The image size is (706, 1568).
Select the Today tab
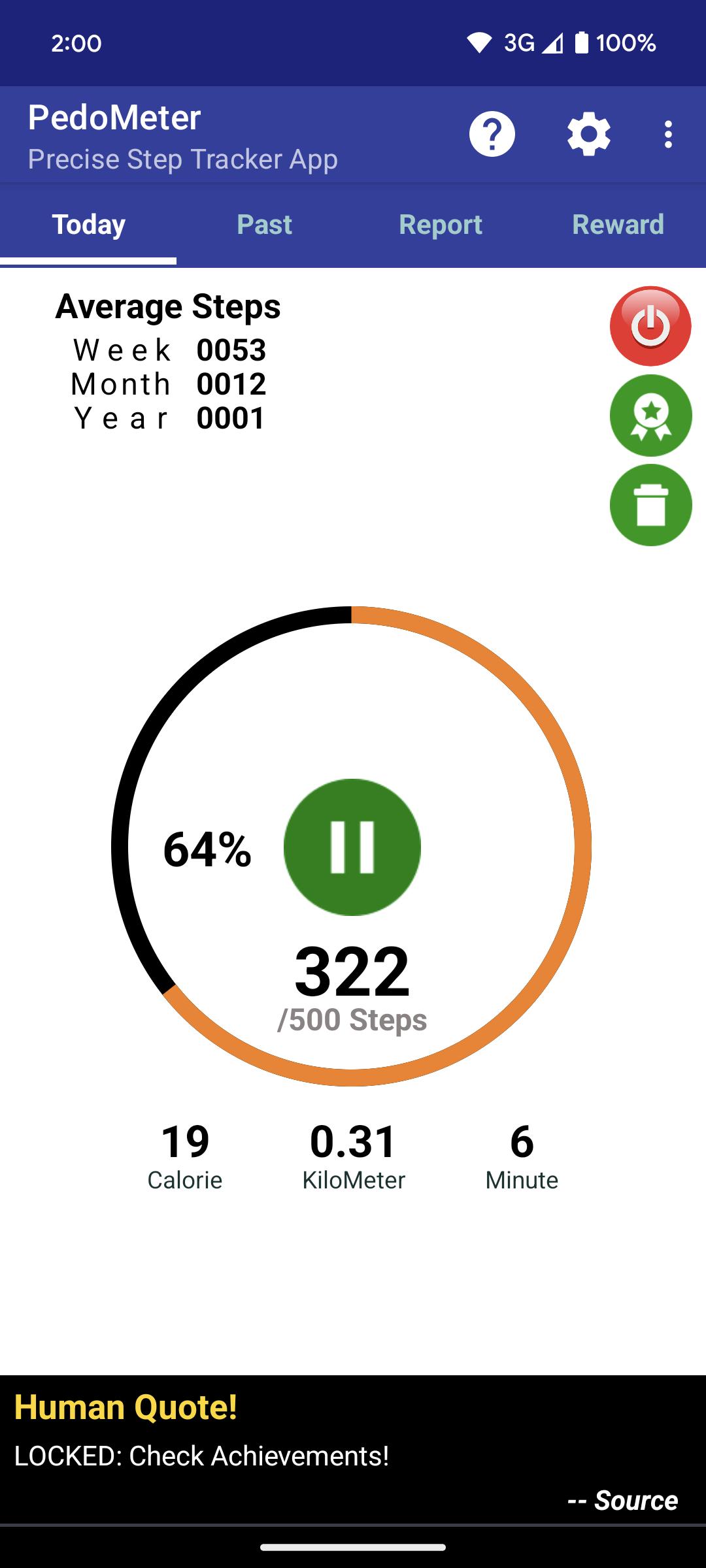click(88, 224)
